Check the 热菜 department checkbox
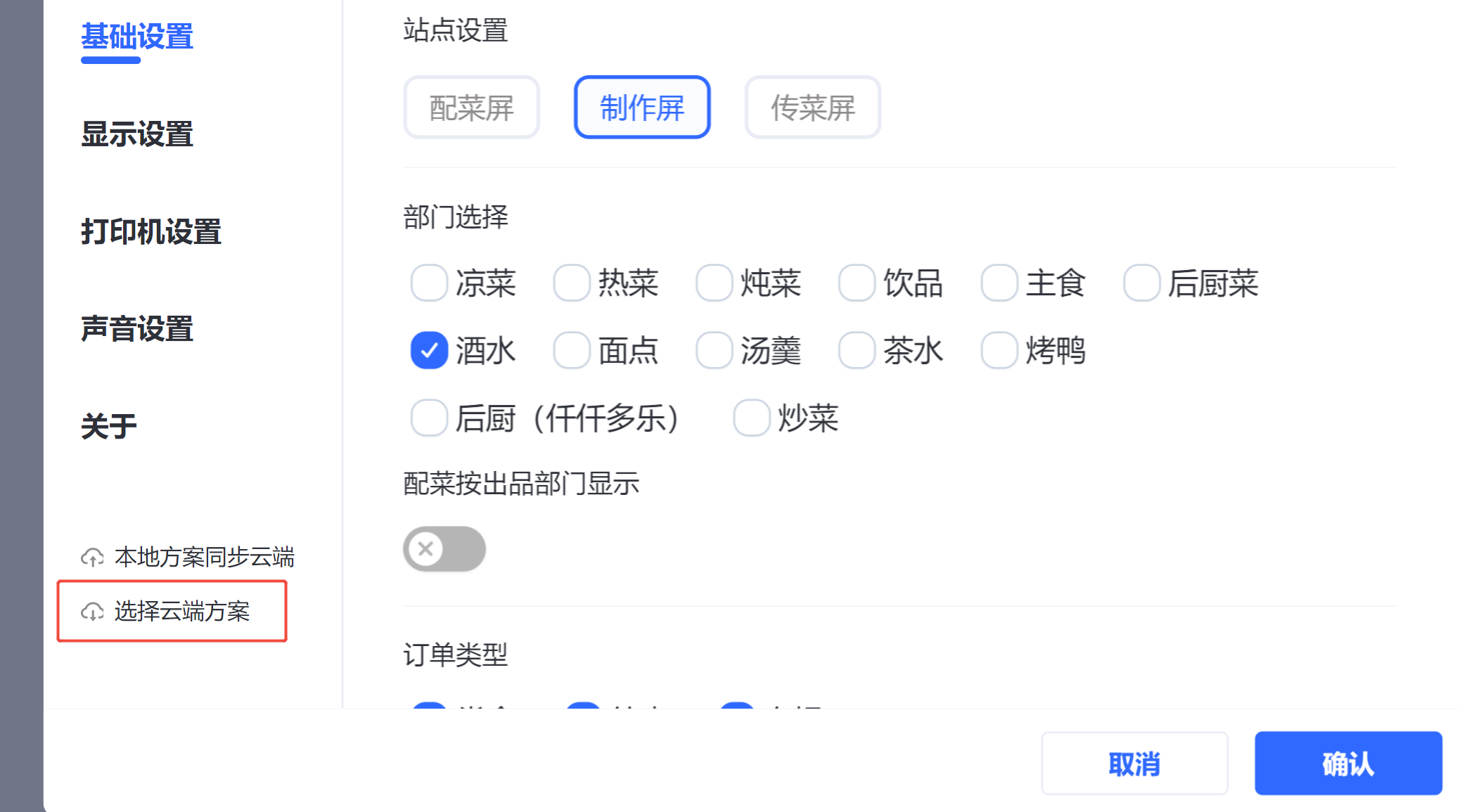This screenshot has height=812, width=1458. coord(572,283)
